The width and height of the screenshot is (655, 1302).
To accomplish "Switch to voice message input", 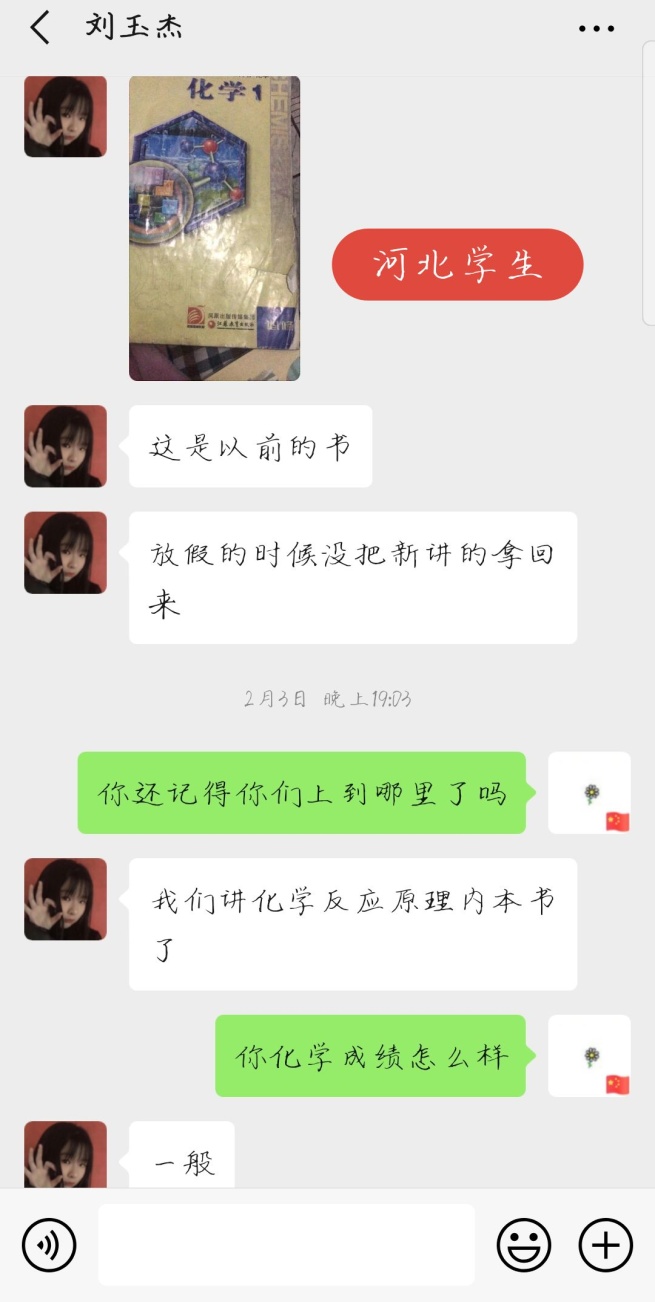I will pyautogui.click(x=49, y=1245).
